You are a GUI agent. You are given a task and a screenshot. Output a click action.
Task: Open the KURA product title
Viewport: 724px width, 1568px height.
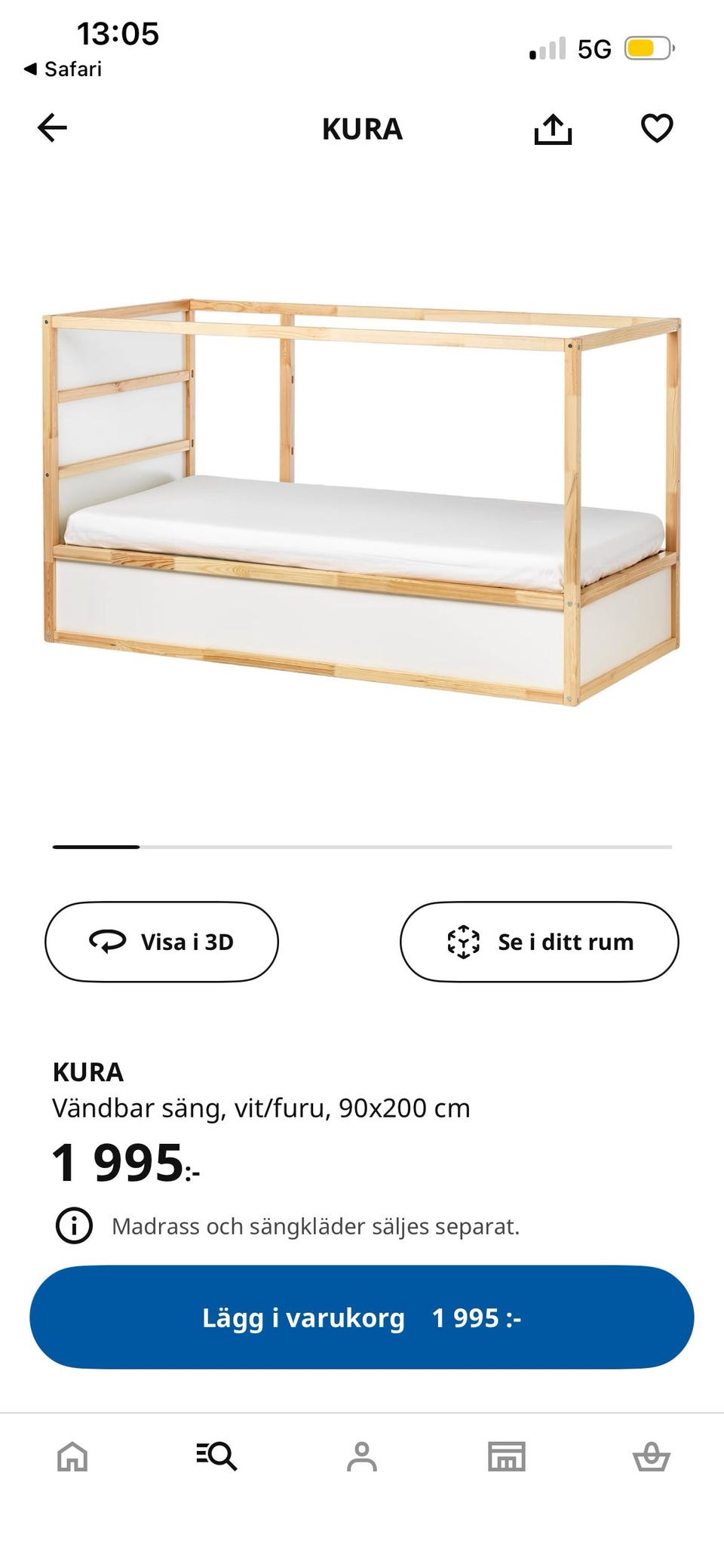coord(88,1071)
